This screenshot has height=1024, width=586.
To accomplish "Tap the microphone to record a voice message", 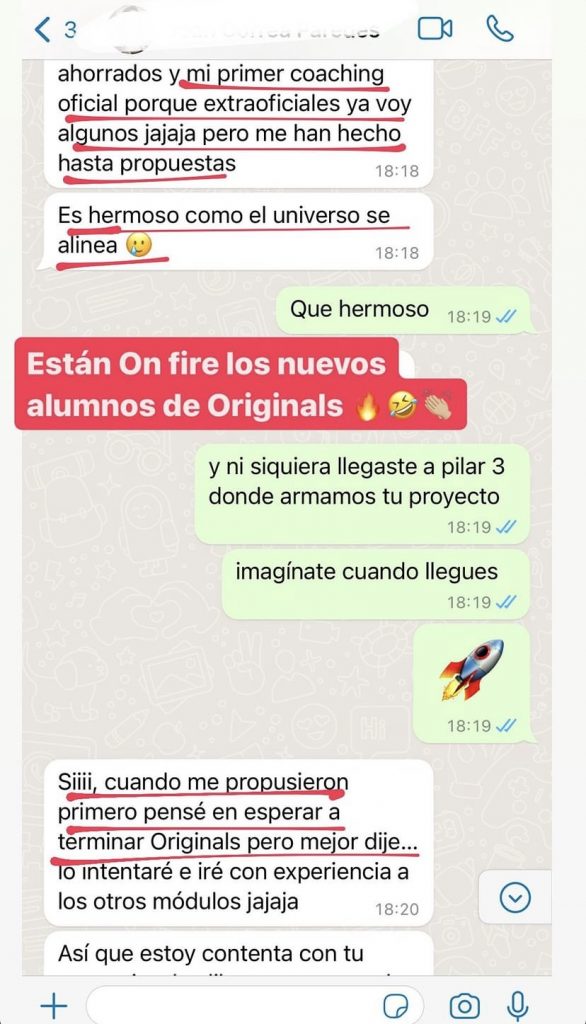I will click(517, 1006).
